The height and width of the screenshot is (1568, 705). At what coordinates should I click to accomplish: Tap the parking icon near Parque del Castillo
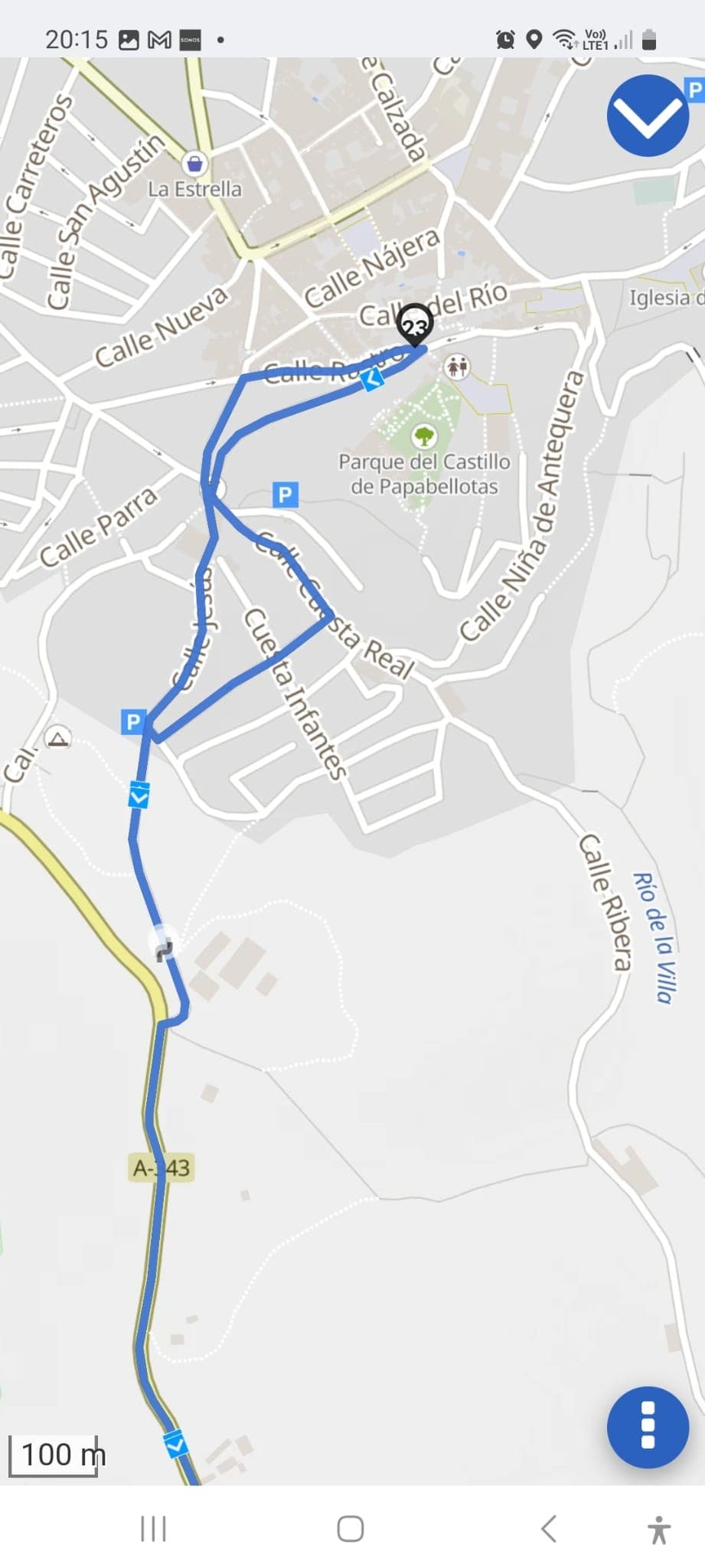click(x=285, y=494)
